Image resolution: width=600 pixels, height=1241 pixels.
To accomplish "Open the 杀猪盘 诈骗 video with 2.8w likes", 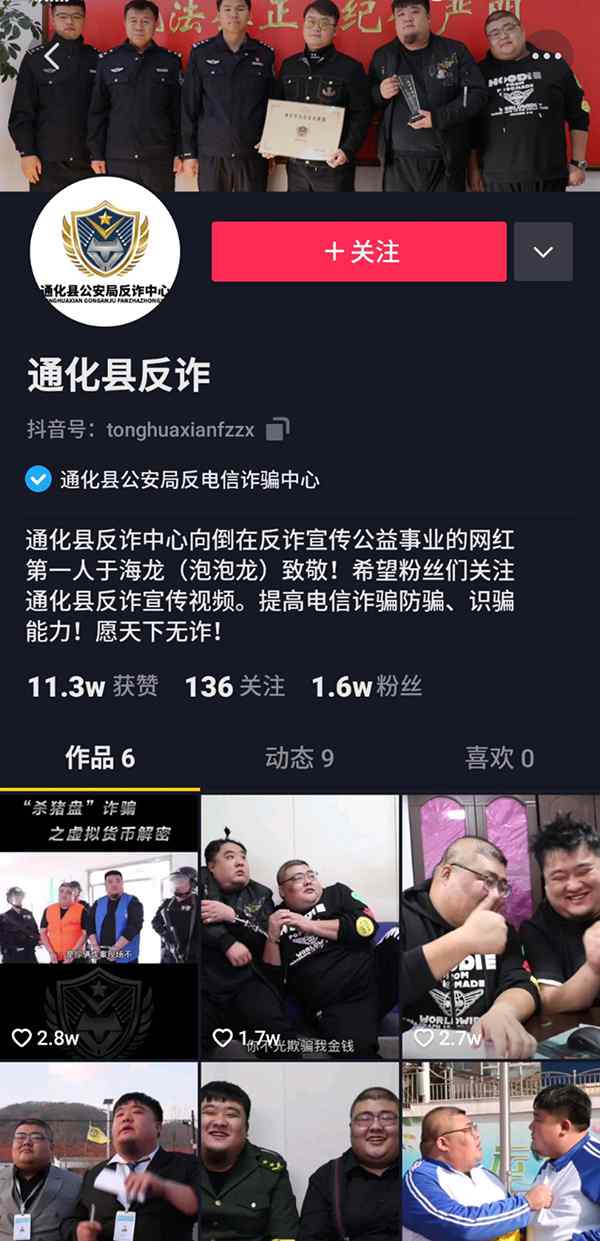I will point(99,927).
